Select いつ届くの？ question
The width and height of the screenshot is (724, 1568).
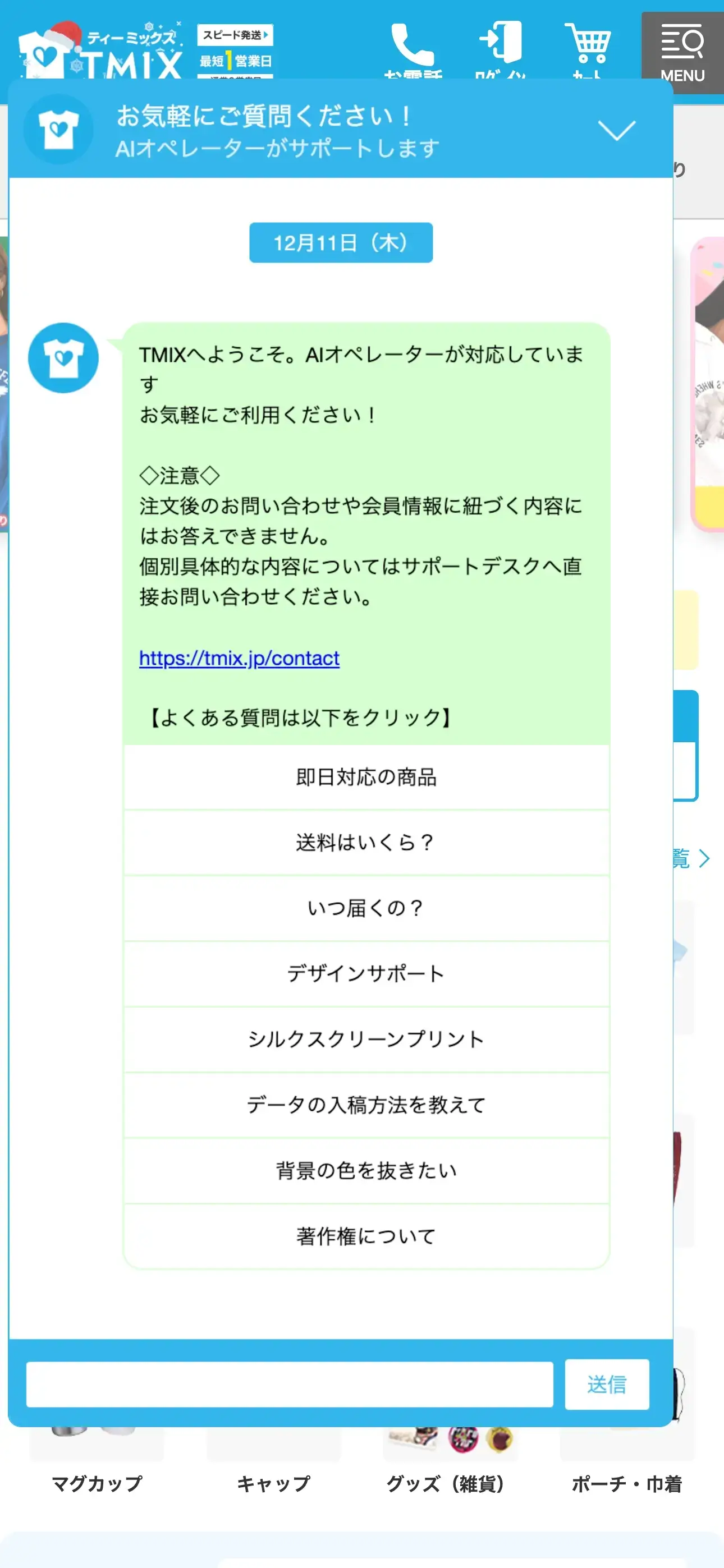[x=365, y=908]
